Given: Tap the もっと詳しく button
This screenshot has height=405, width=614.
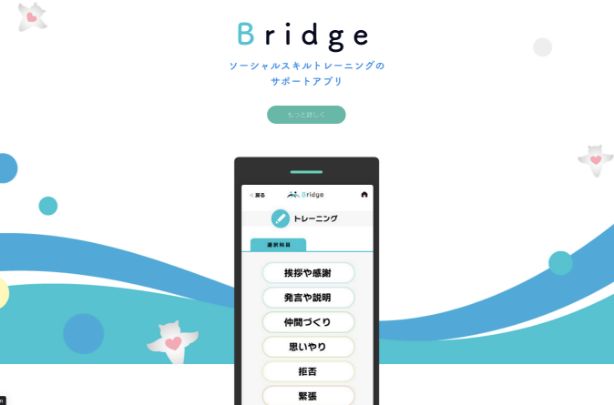Looking at the screenshot, I should pos(306,115).
